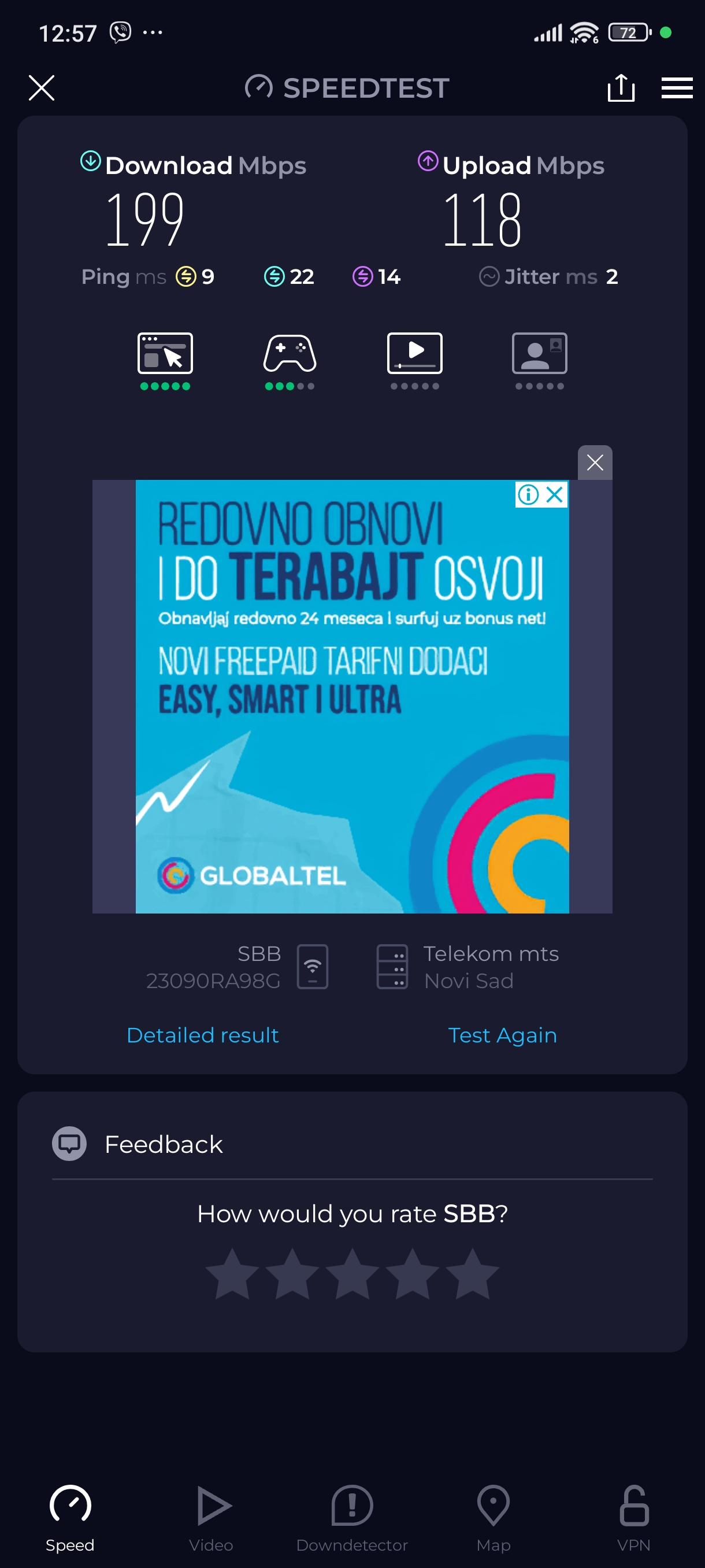Open the hamburger menu
Screen dimensions: 705x1568
[x=677, y=88]
